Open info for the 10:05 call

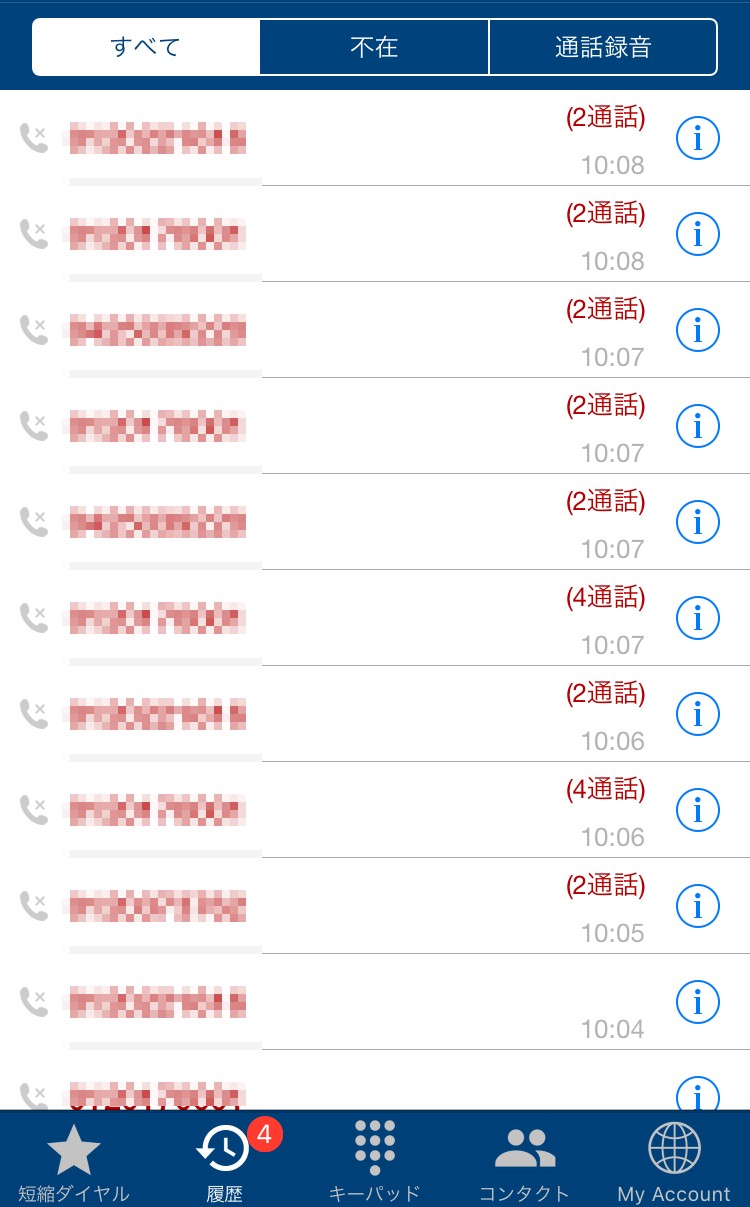point(698,906)
